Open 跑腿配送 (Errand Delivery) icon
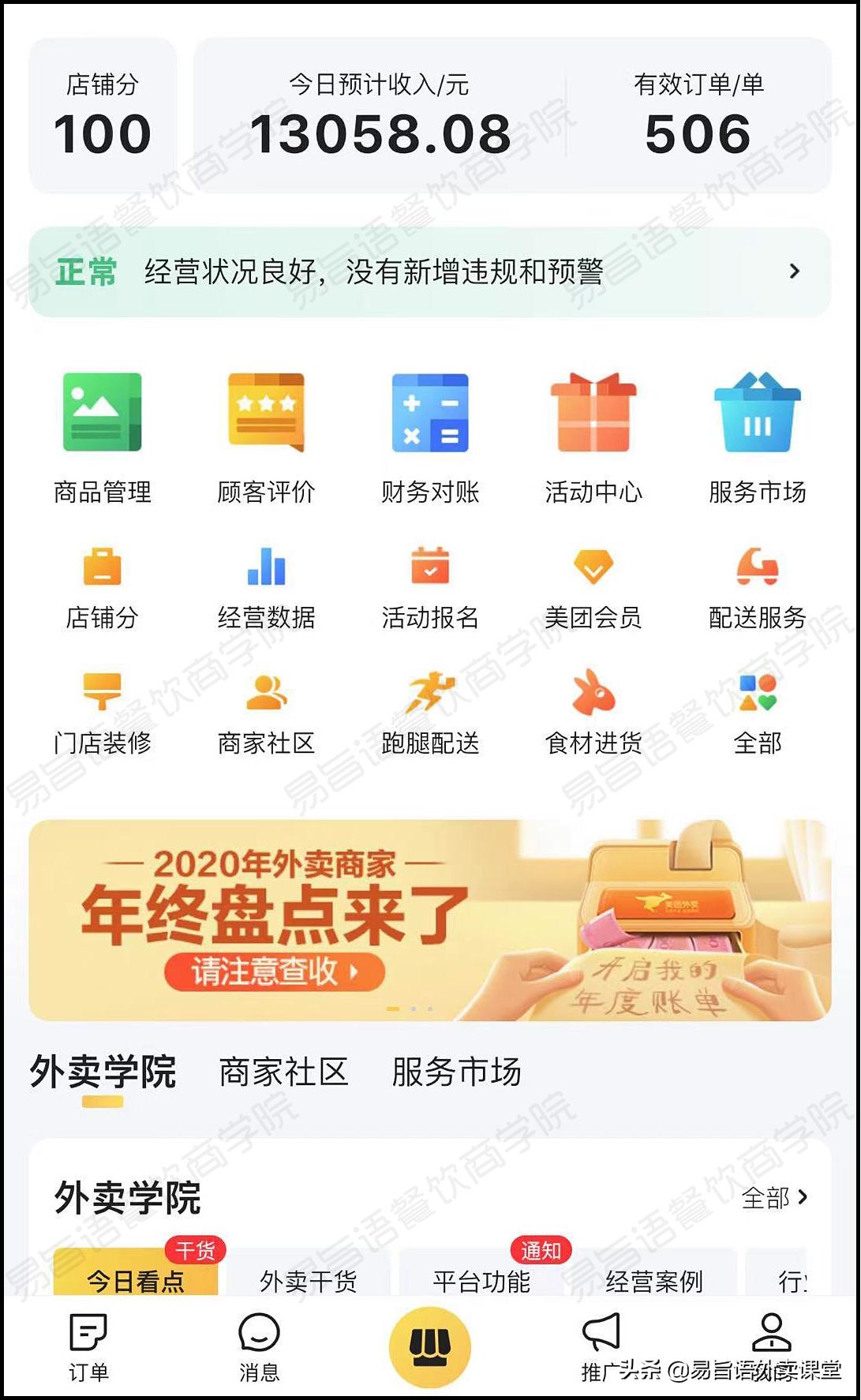The height and width of the screenshot is (1400, 861). [x=430, y=694]
